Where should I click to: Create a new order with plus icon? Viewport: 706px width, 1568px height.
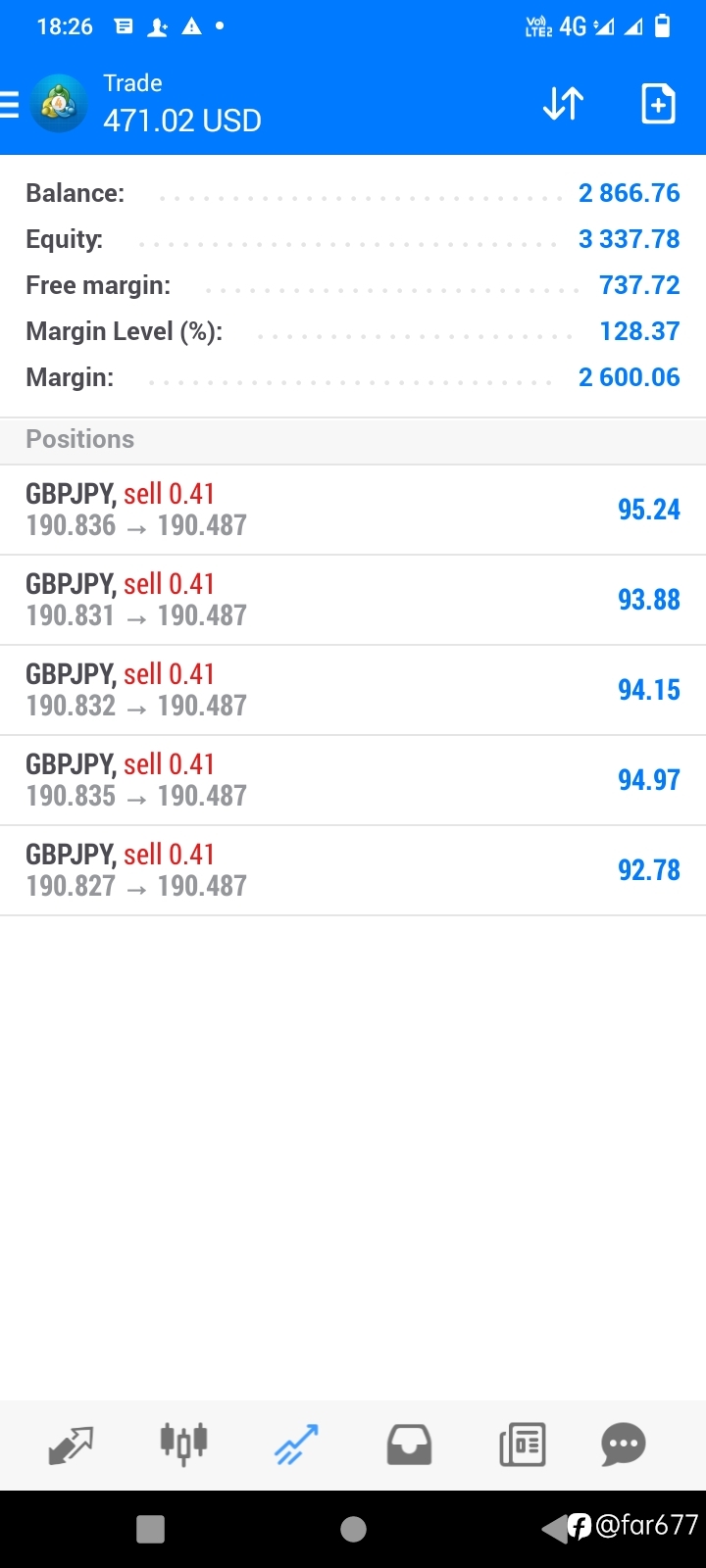pos(658,104)
